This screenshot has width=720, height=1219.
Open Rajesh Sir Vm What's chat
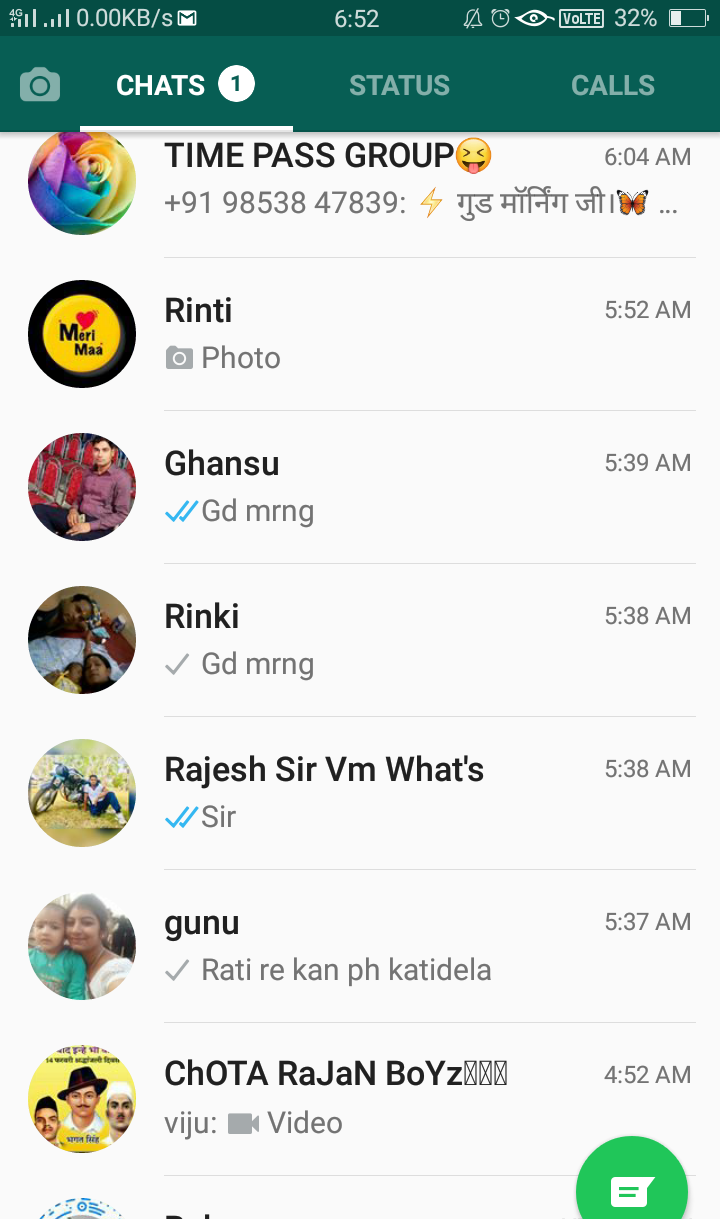pyautogui.click(x=420, y=793)
